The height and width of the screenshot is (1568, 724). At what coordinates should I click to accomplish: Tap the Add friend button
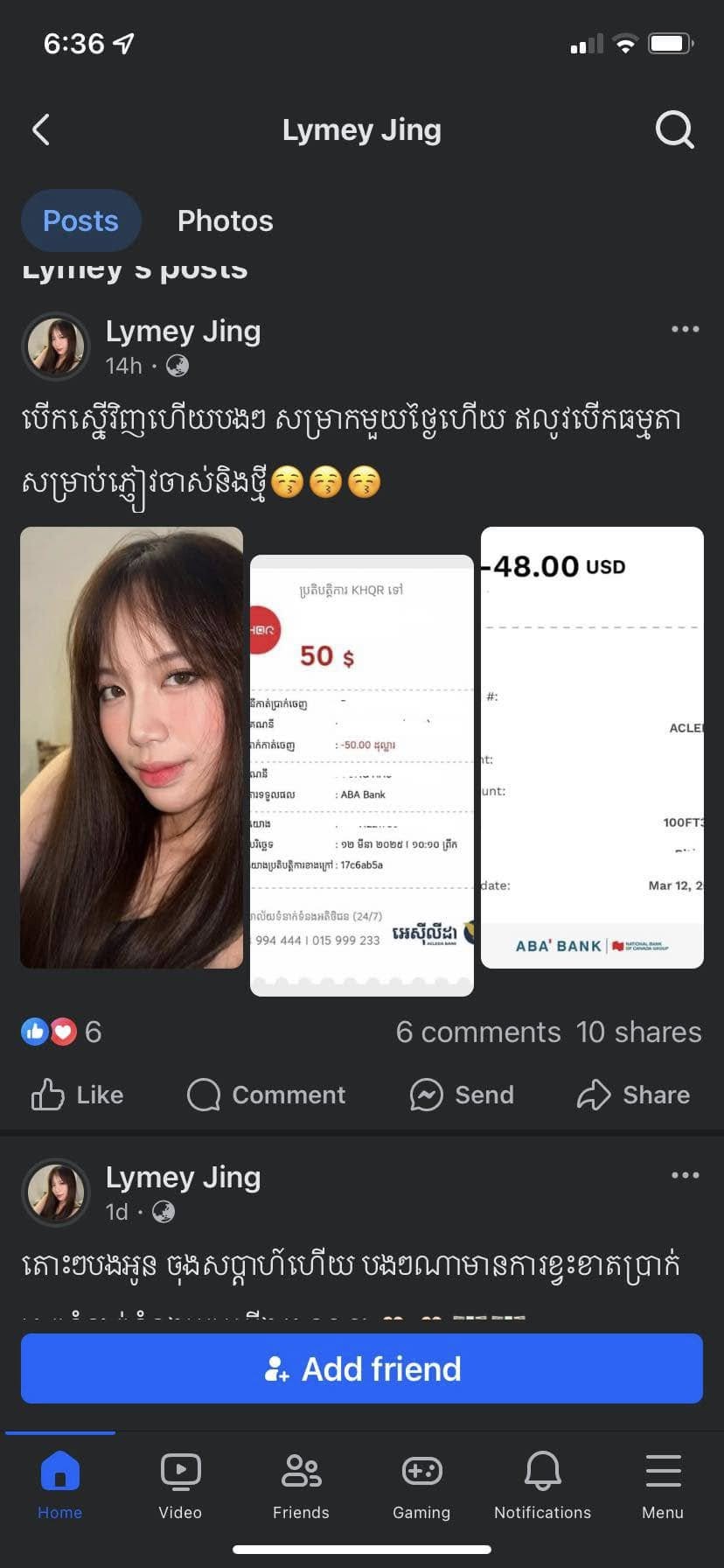(x=362, y=1368)
